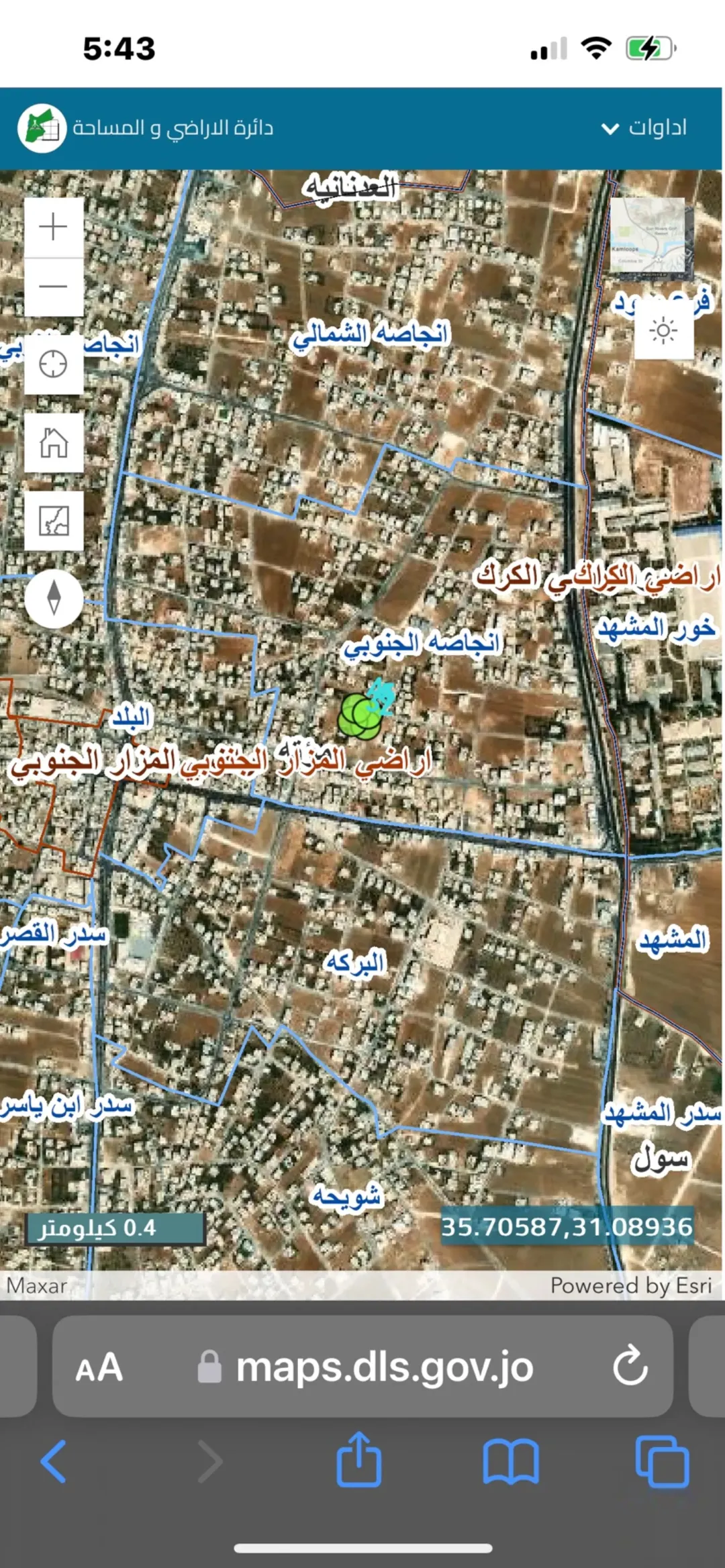Open the map layers tool
This screenshot has height=1568, width=725.
54,521
